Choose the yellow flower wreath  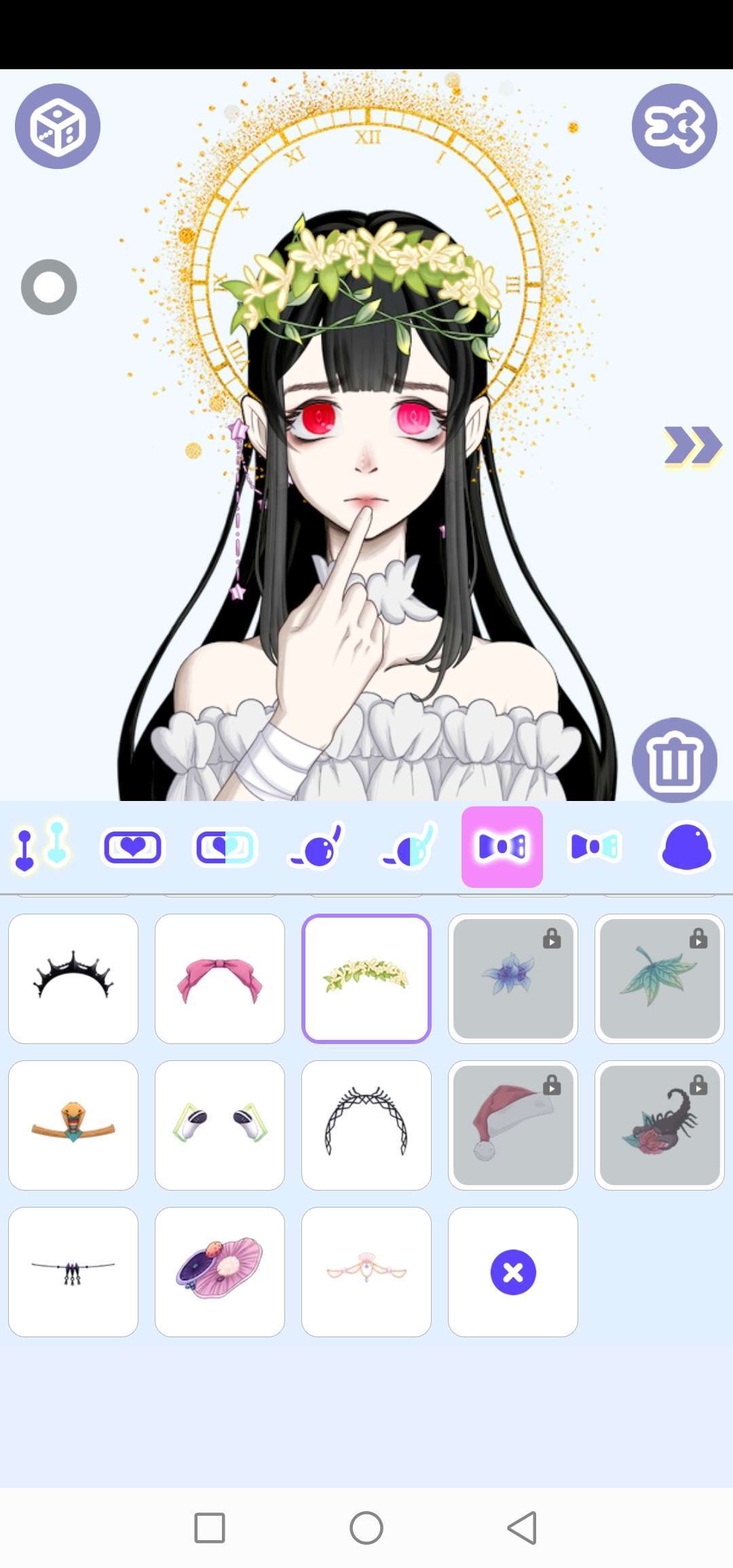pyautogui.click(x=366, y=978)
